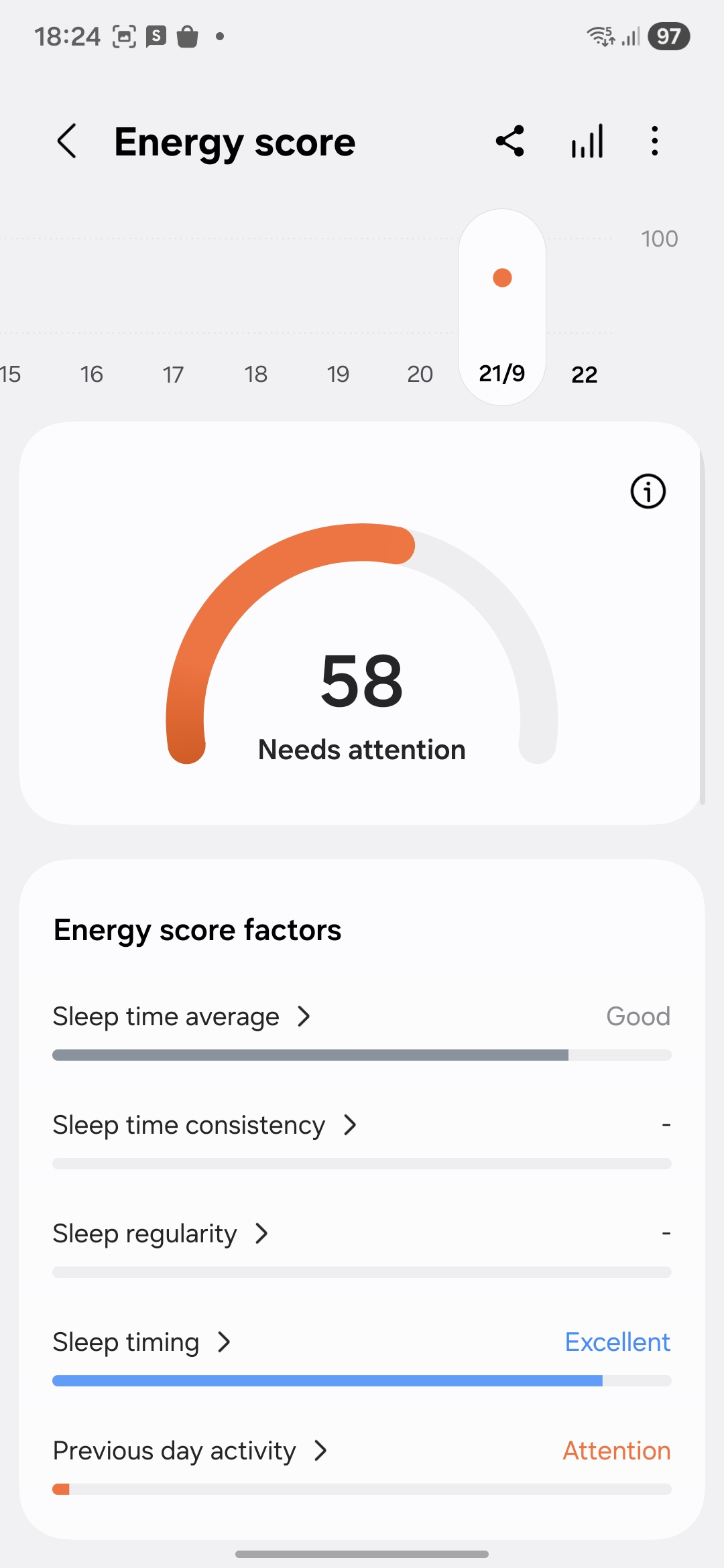The image size is (724, 1568).
Task: Select date 22 on the chart
Action: (585, 374)
